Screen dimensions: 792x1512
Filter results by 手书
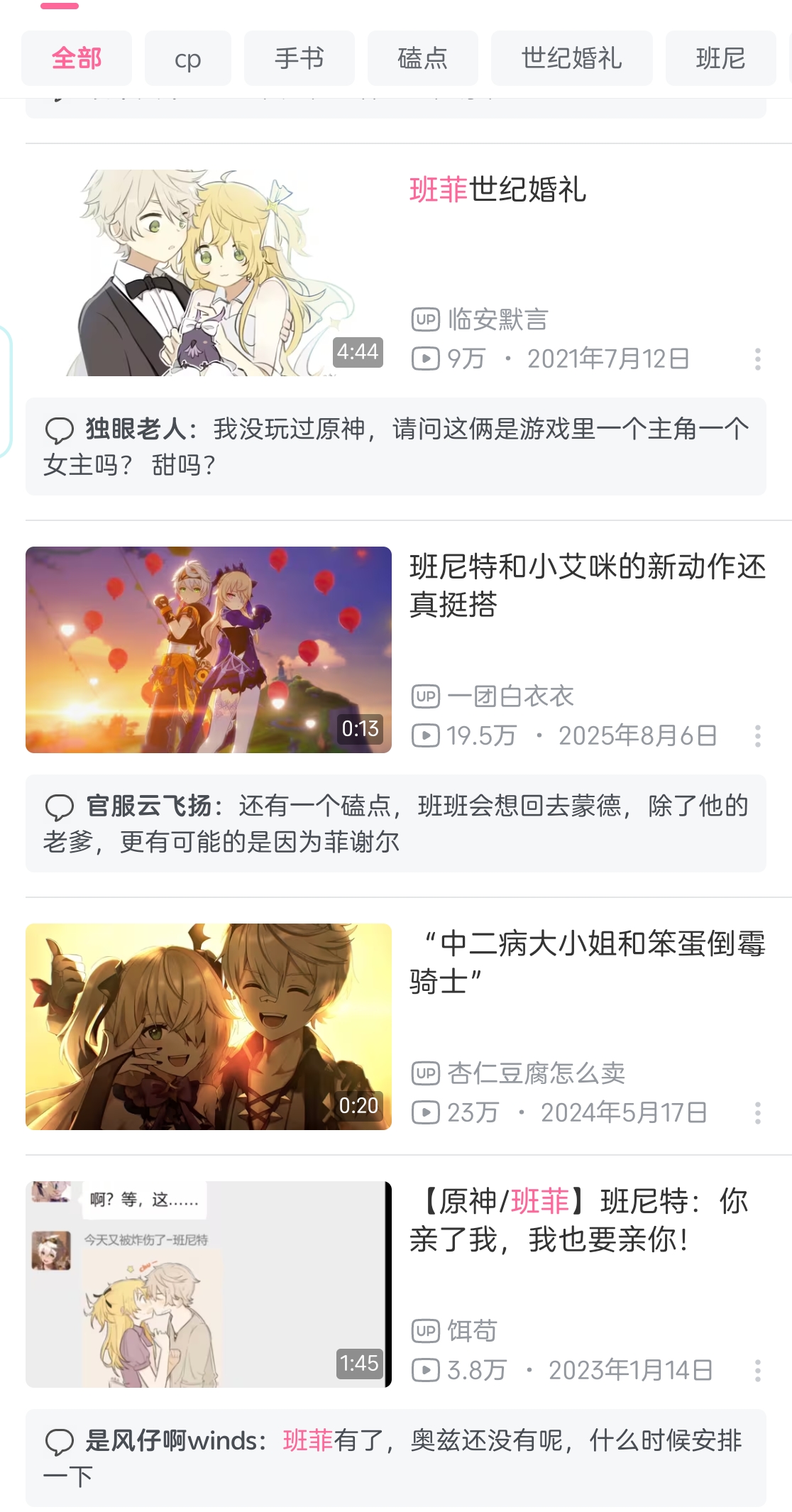pos(299,58)
